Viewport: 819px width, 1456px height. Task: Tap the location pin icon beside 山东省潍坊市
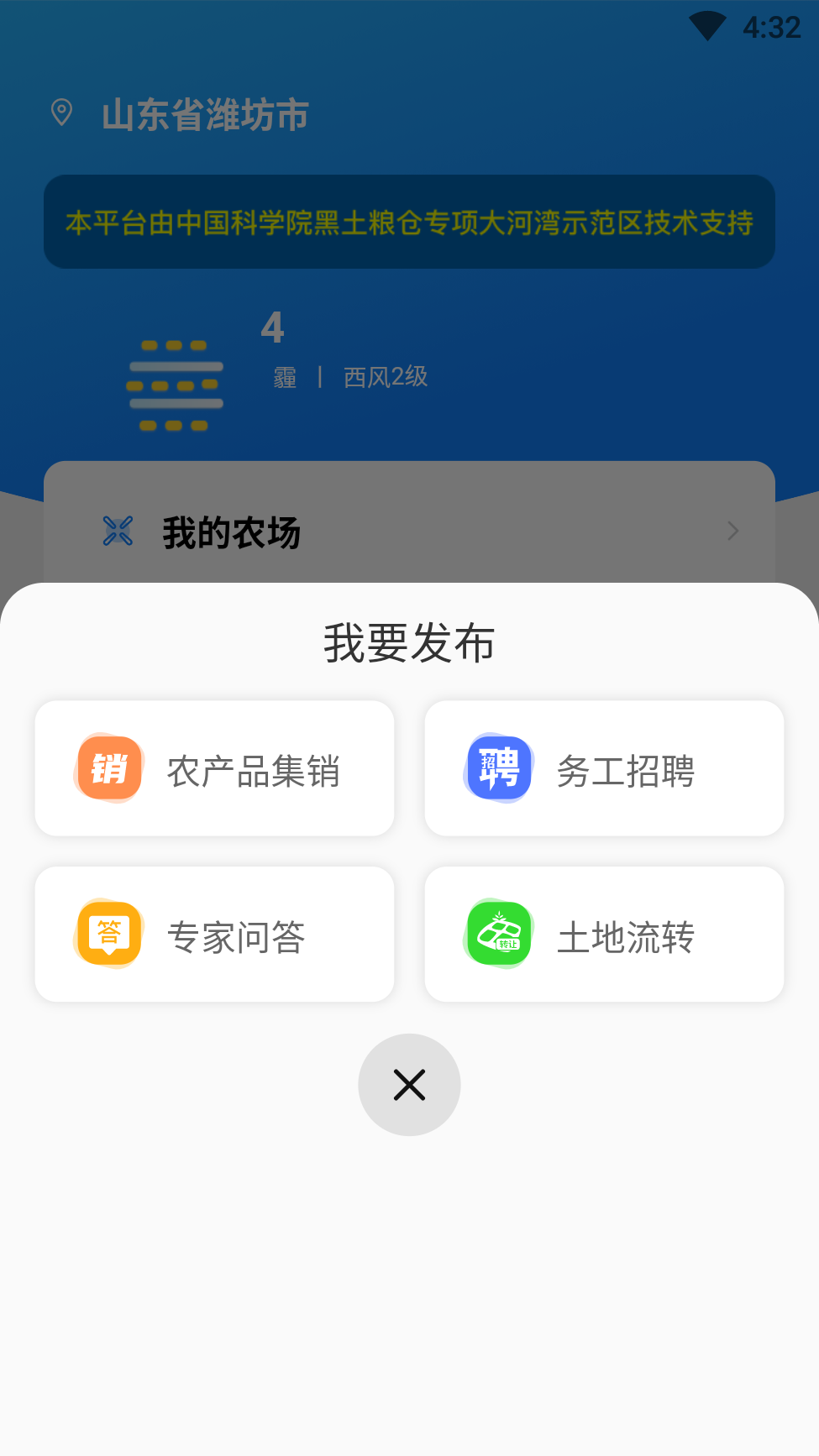click(x=62, y=110)
